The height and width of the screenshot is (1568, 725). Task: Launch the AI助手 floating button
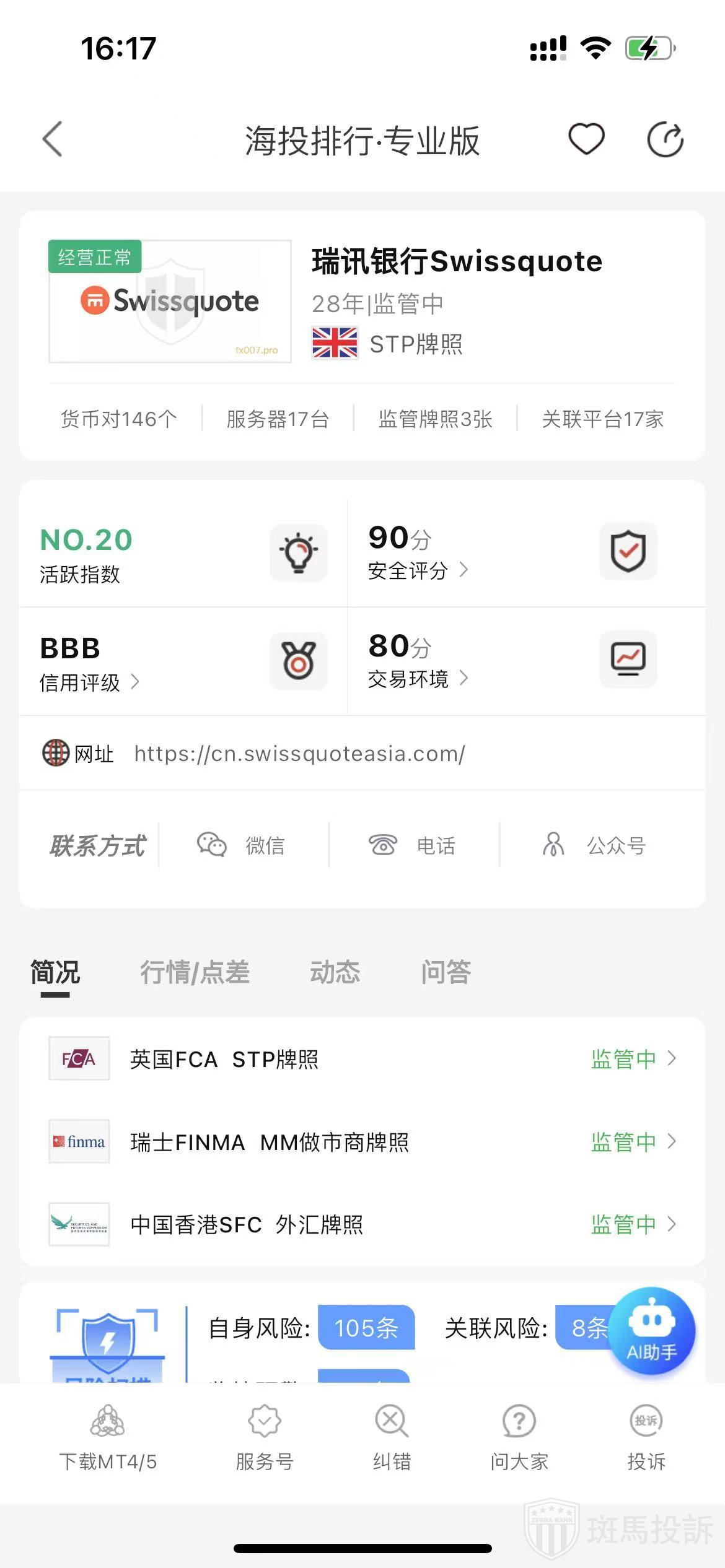651,1331
